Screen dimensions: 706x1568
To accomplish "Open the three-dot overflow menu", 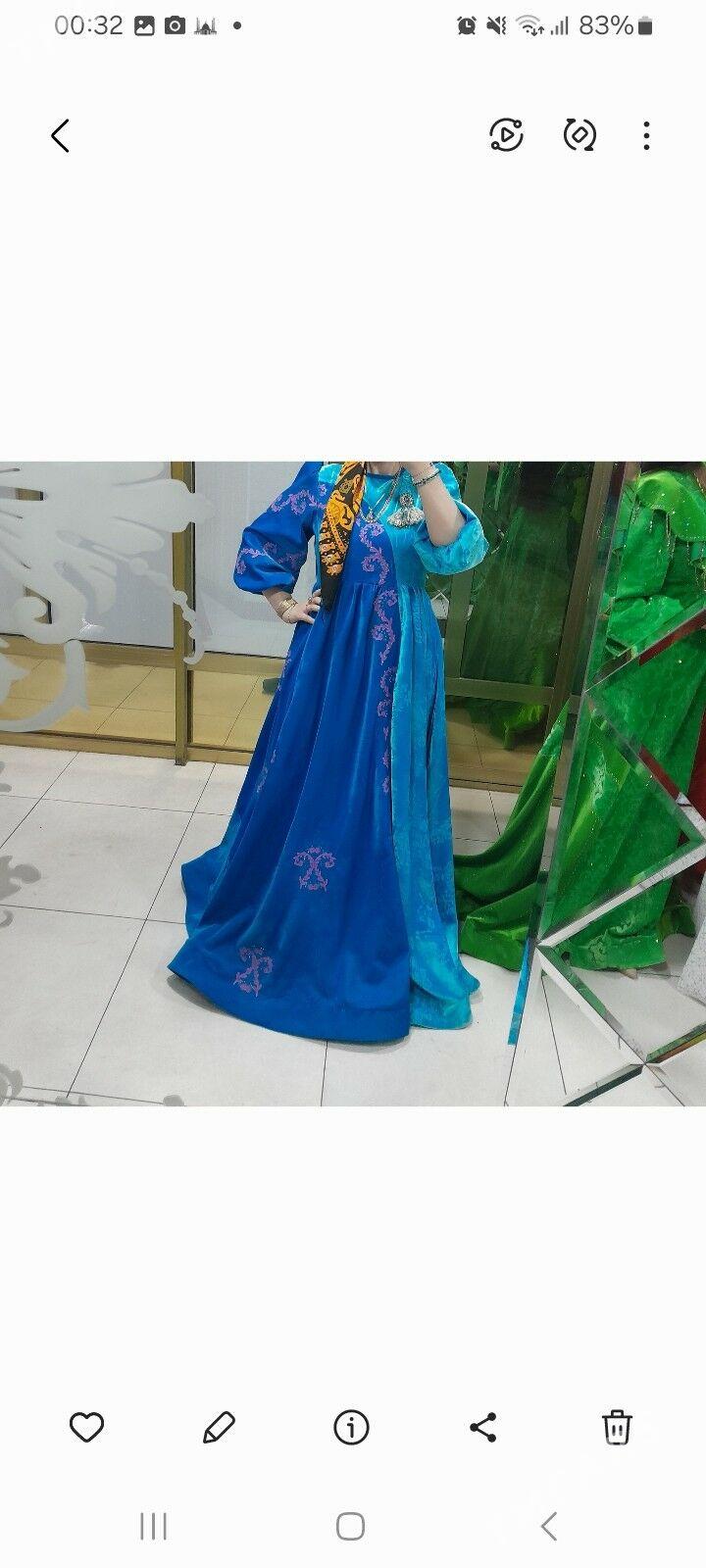I will click(646, 136).
